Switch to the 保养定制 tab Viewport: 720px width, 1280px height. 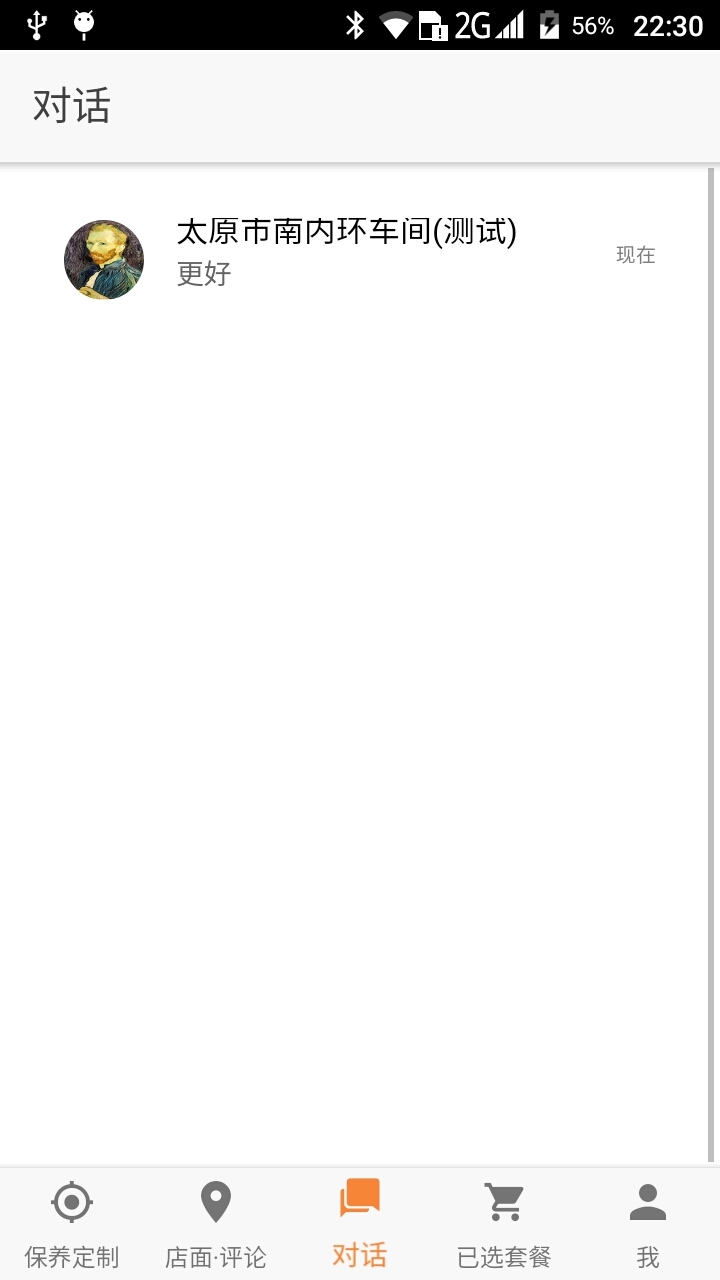coord(72,1224)
